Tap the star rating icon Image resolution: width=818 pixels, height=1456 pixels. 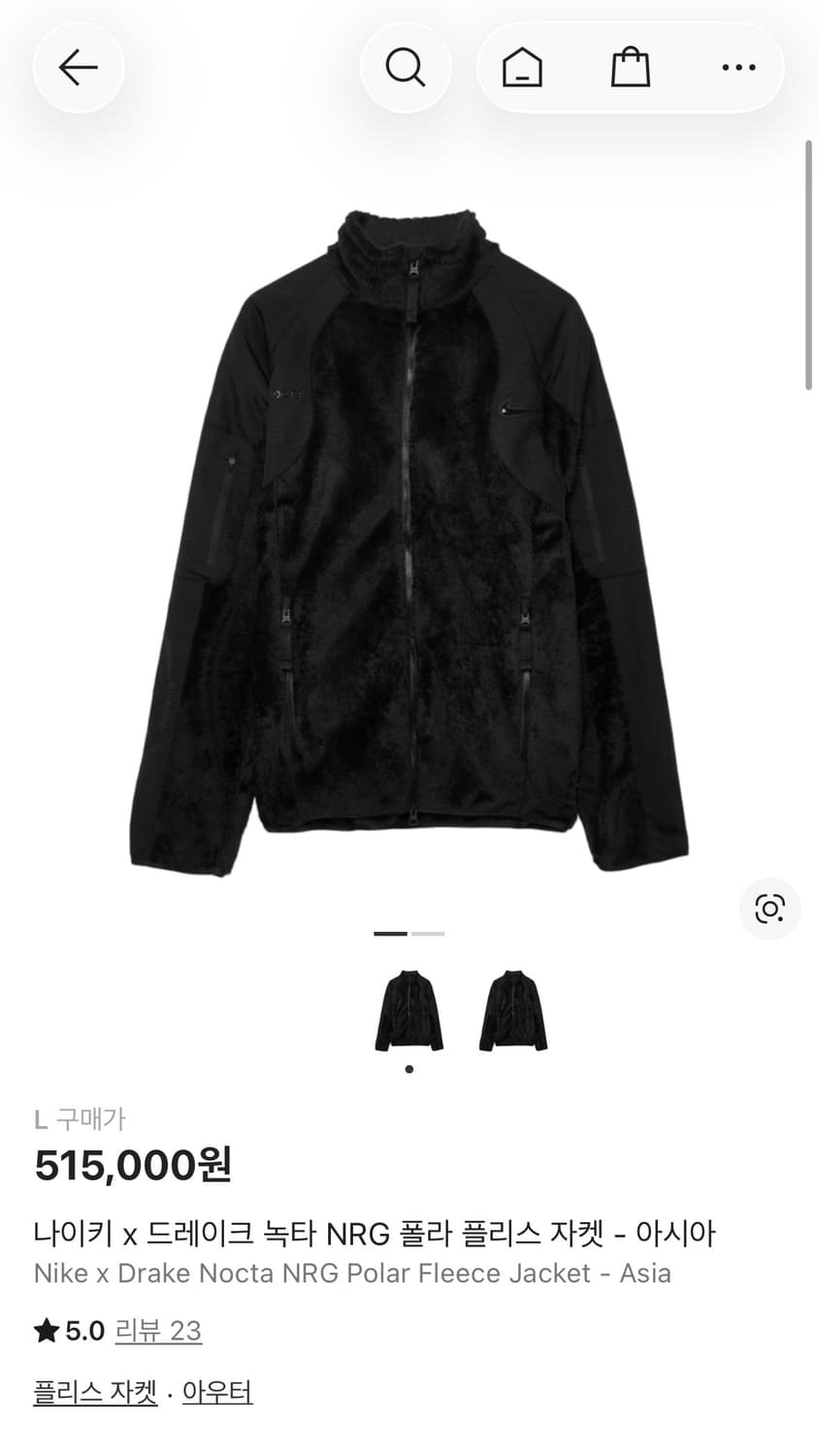[x=46, y=1331]
